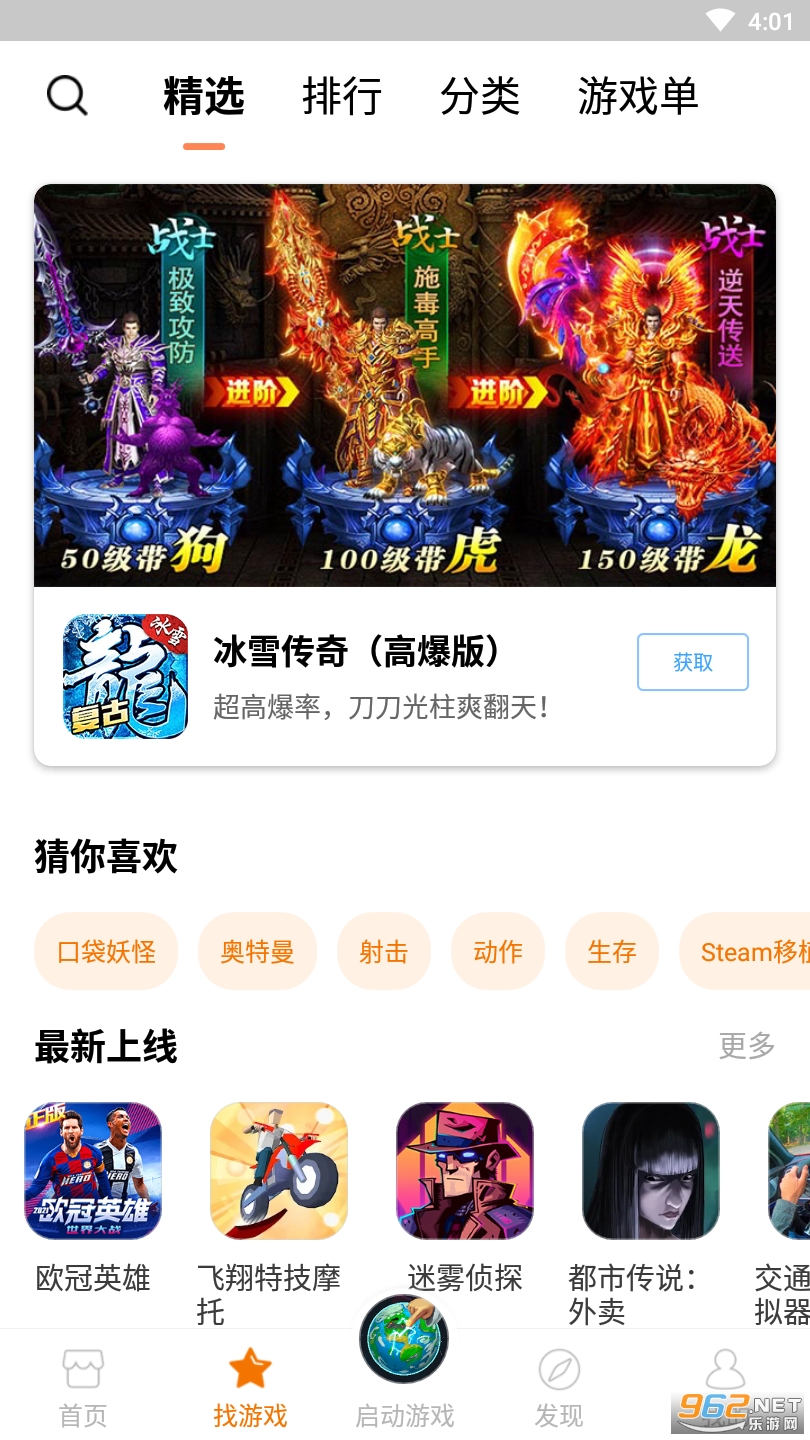Filter by the 射击 chip
Viewport: 810px width, 1440px height.
(x=383, y=951)
